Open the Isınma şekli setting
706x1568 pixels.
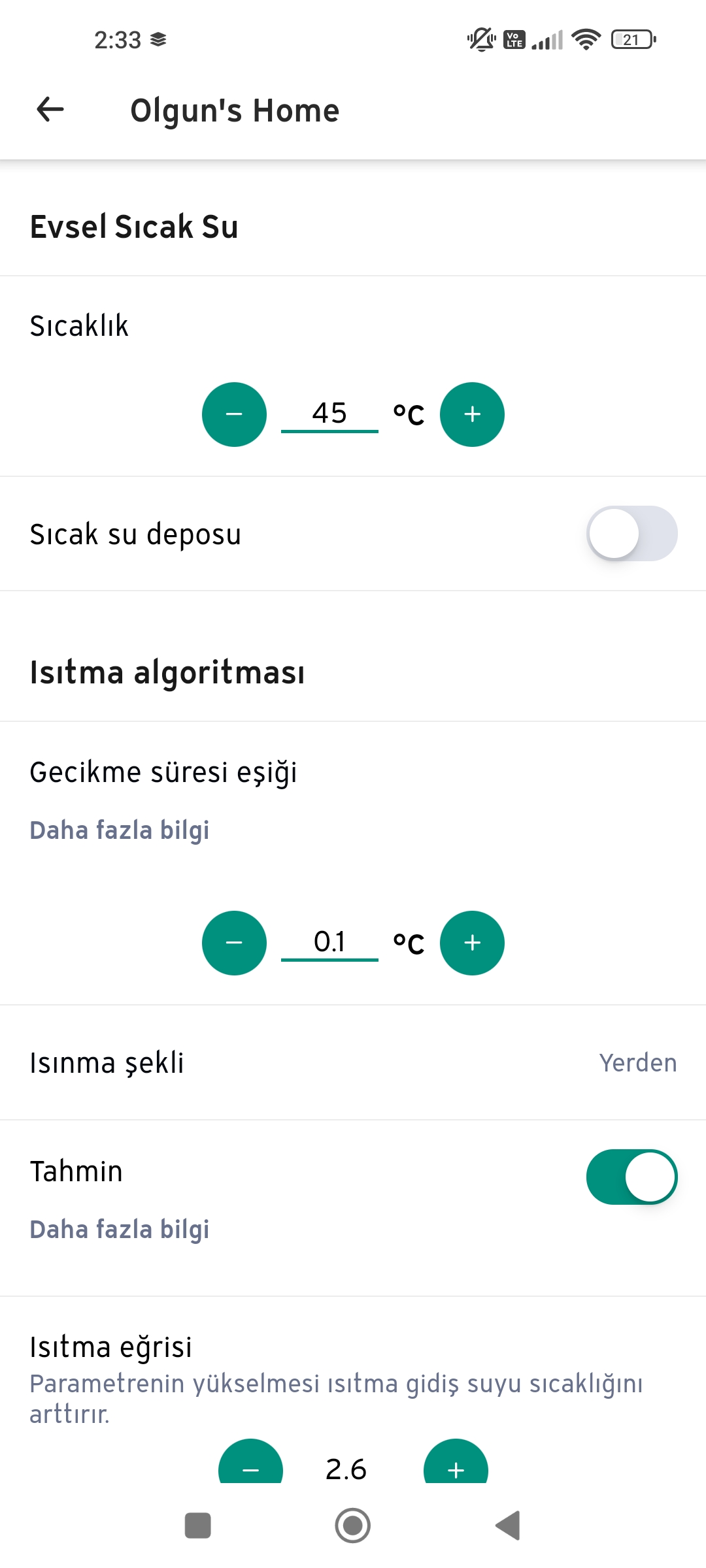(x=353, y=1063)
